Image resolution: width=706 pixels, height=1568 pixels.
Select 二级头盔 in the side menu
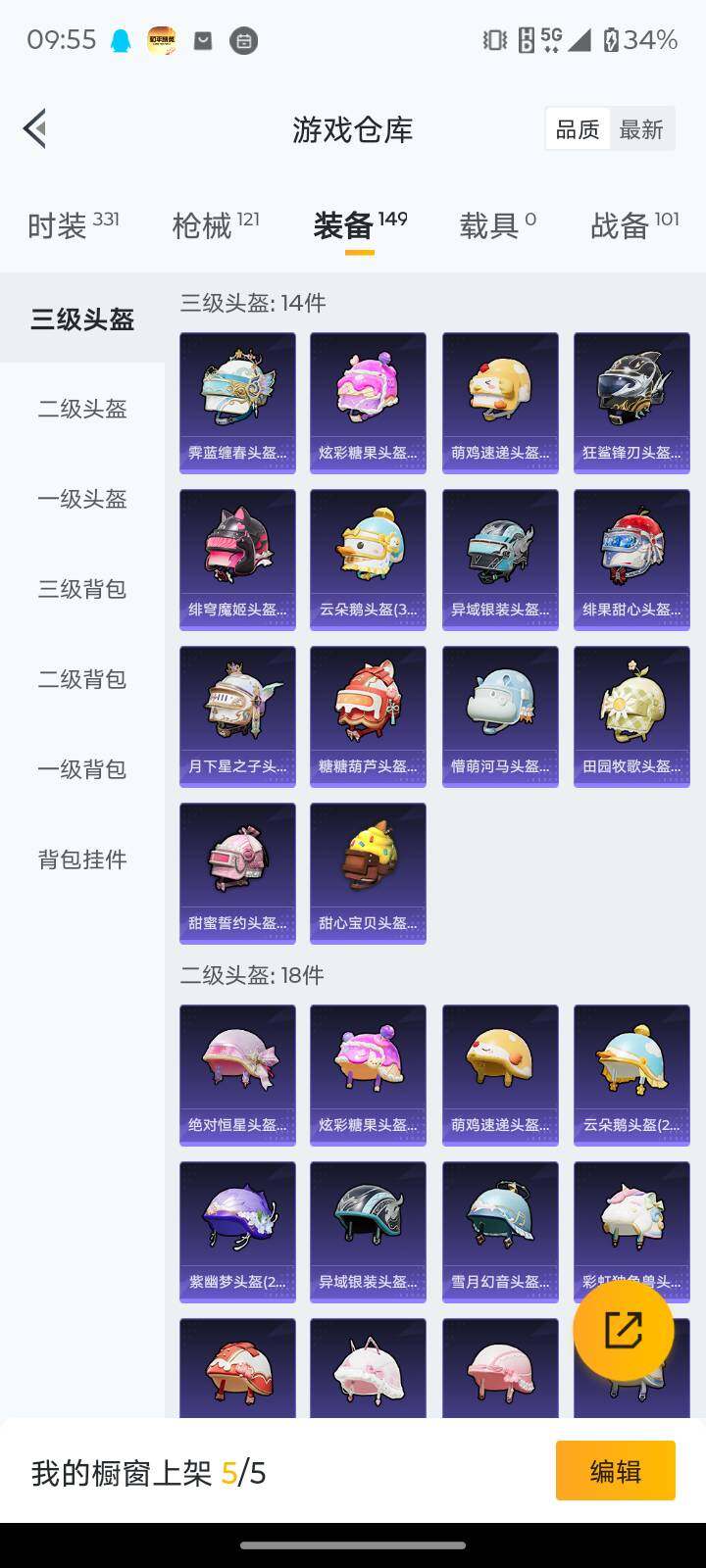pyautogui.click(x=82, y=409)
